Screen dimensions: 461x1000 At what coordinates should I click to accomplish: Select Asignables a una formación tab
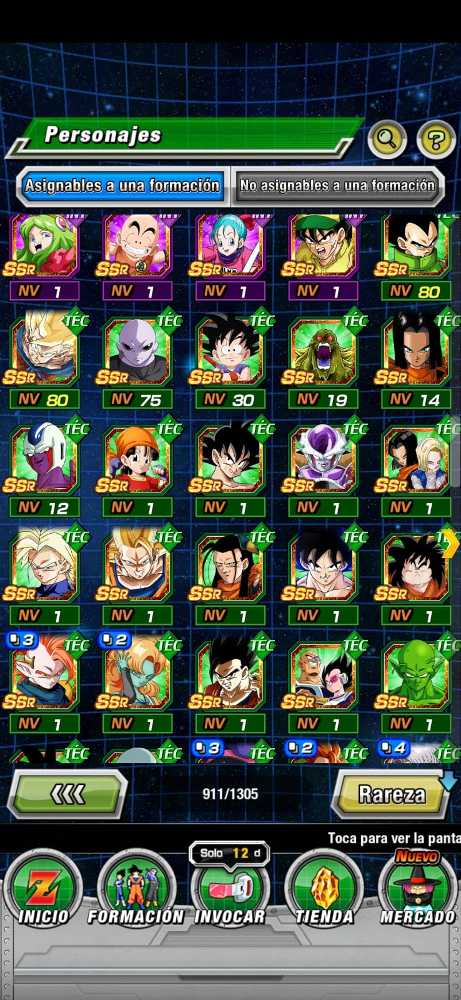click(x=122, y=186)
